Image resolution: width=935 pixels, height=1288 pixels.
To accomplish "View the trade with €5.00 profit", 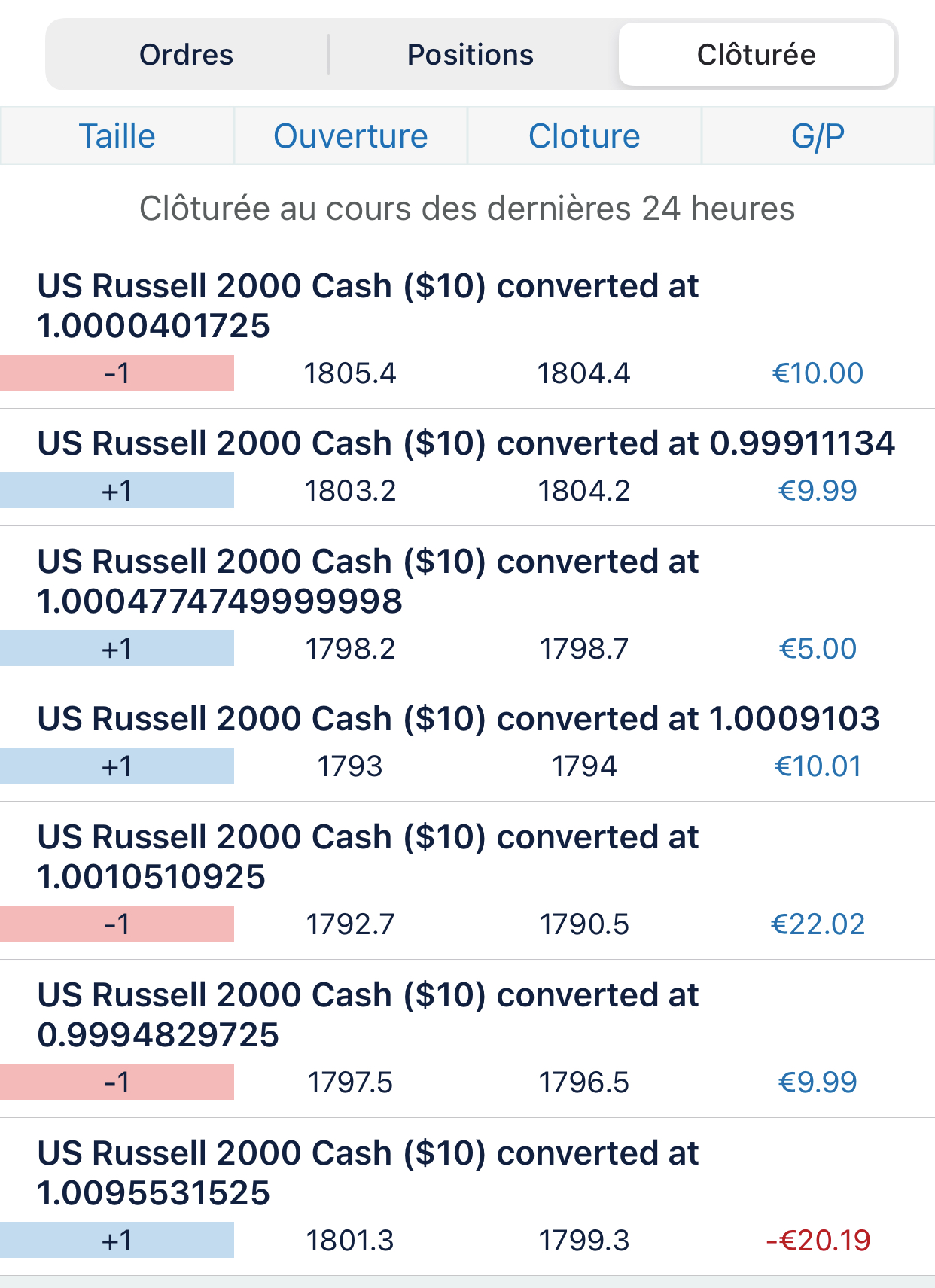I will coord(467,606).
